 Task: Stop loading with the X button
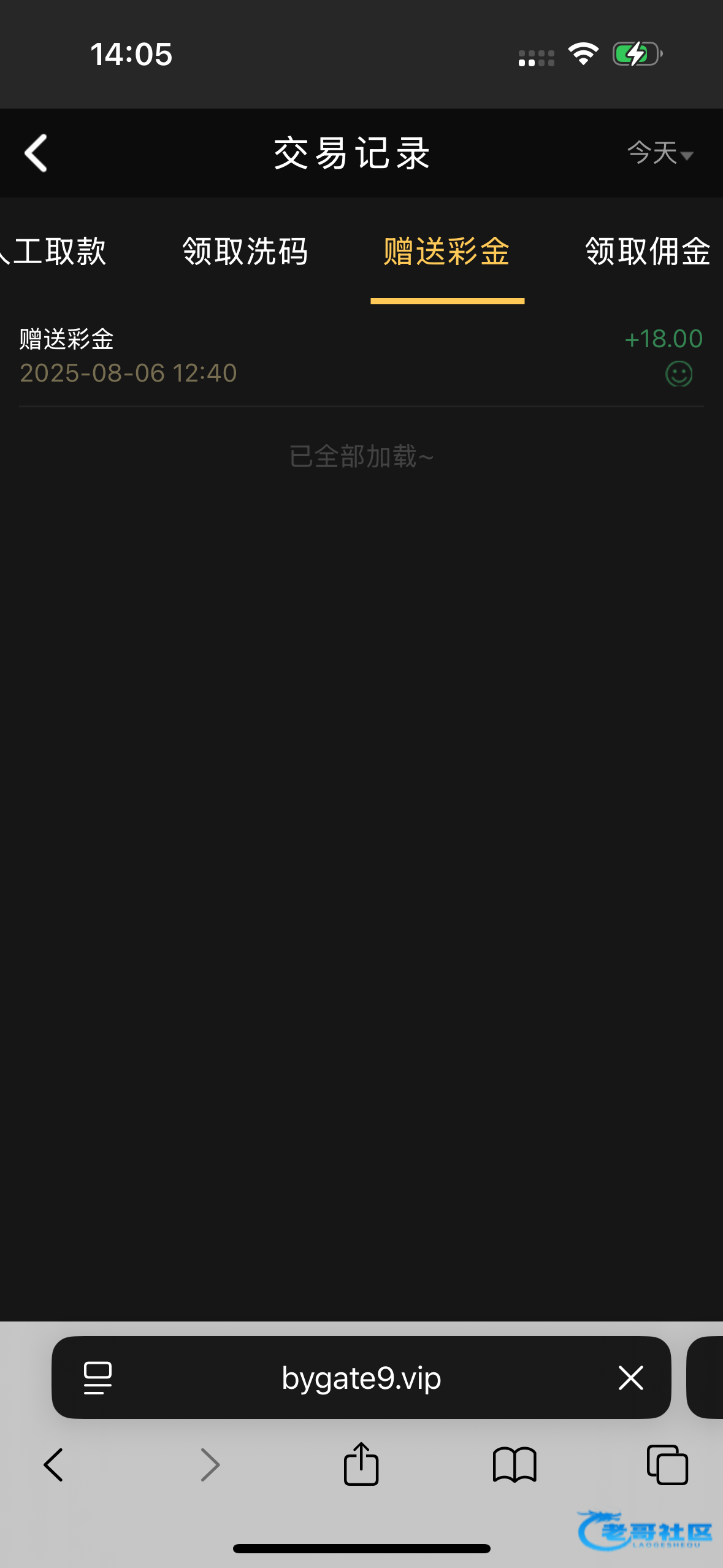pyautogui.click(x=630, y=1378)
